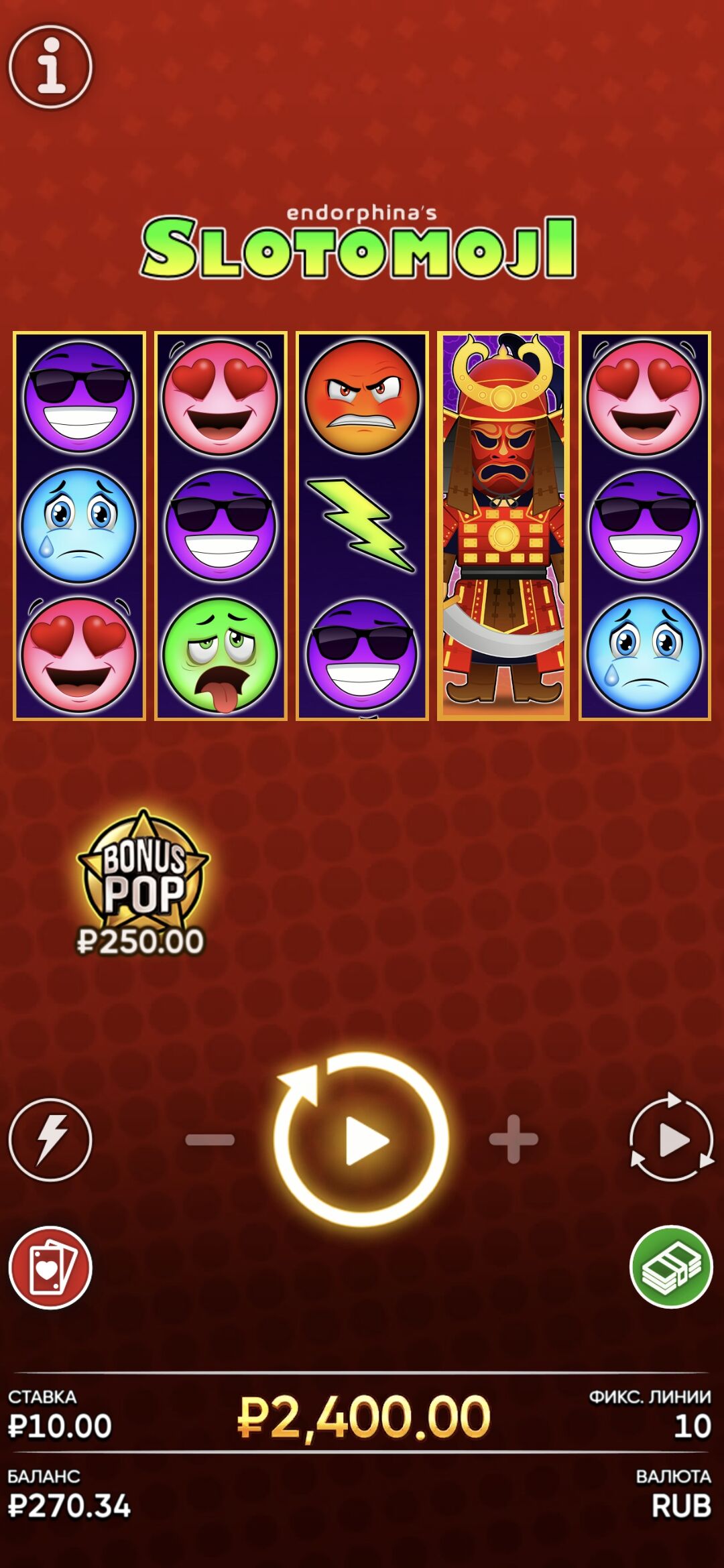Collect winnings with the green cash button
724x1568 pixels.
click(x=672, y=1267)
